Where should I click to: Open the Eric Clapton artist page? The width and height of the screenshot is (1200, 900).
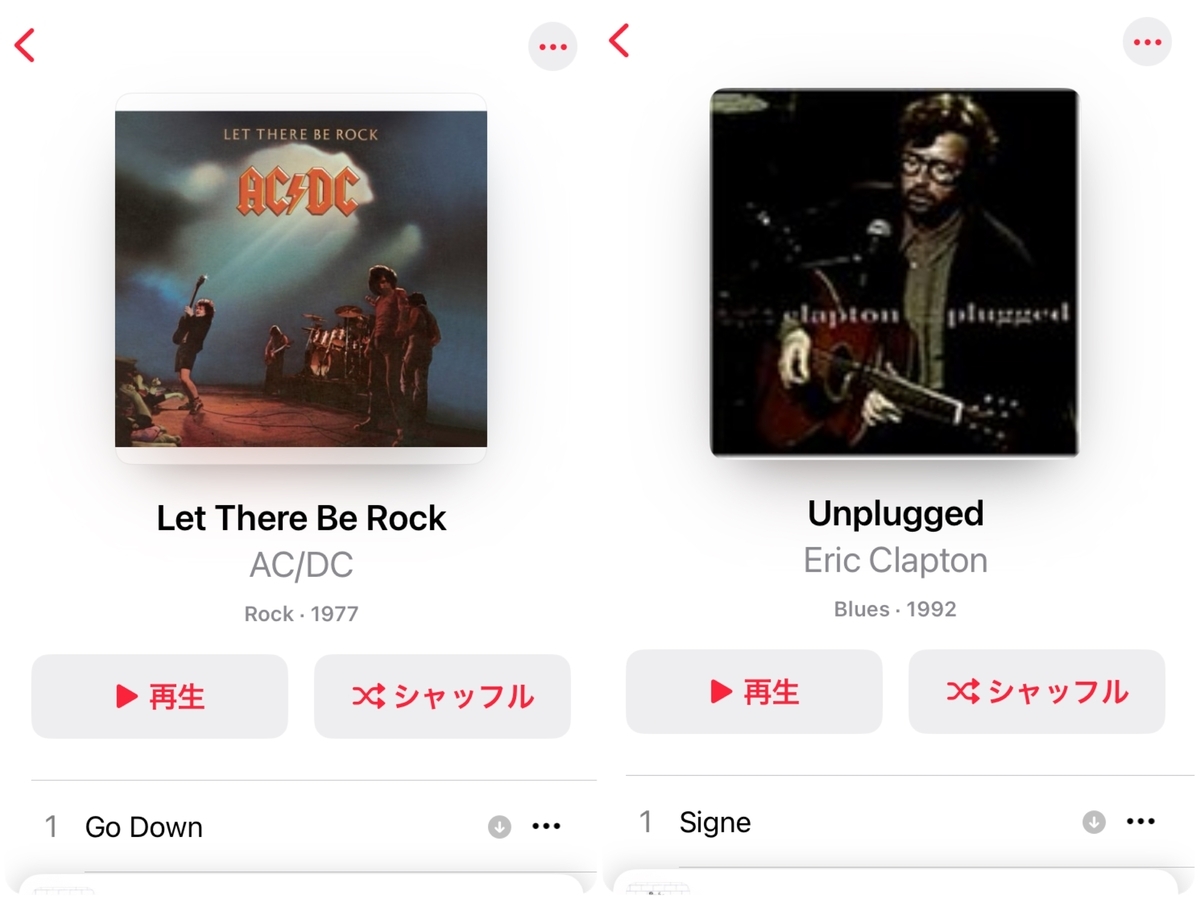coord(895,561)
